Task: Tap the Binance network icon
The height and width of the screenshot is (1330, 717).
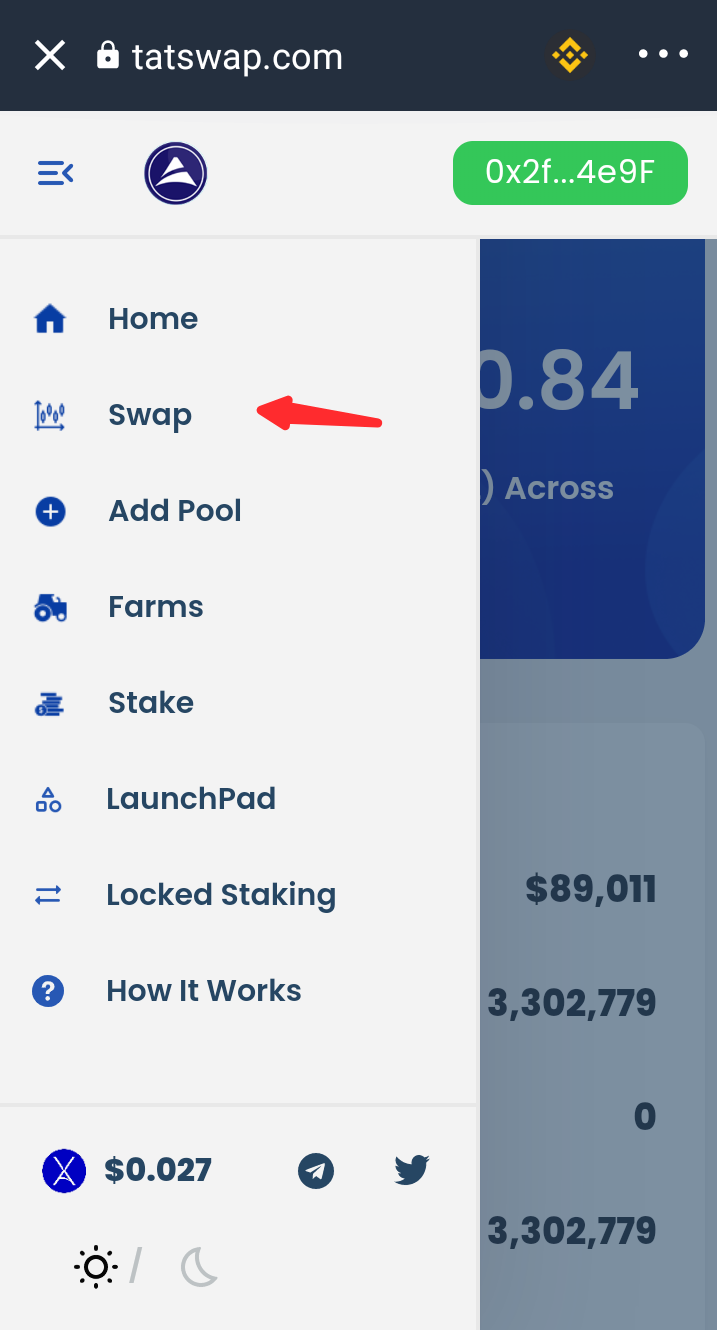Action: [570, 55]
